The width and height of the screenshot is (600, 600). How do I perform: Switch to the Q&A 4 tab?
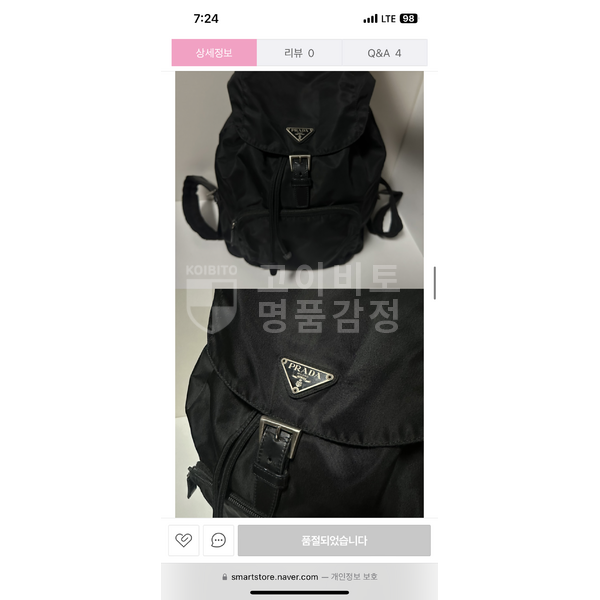[x=384, y=53]
